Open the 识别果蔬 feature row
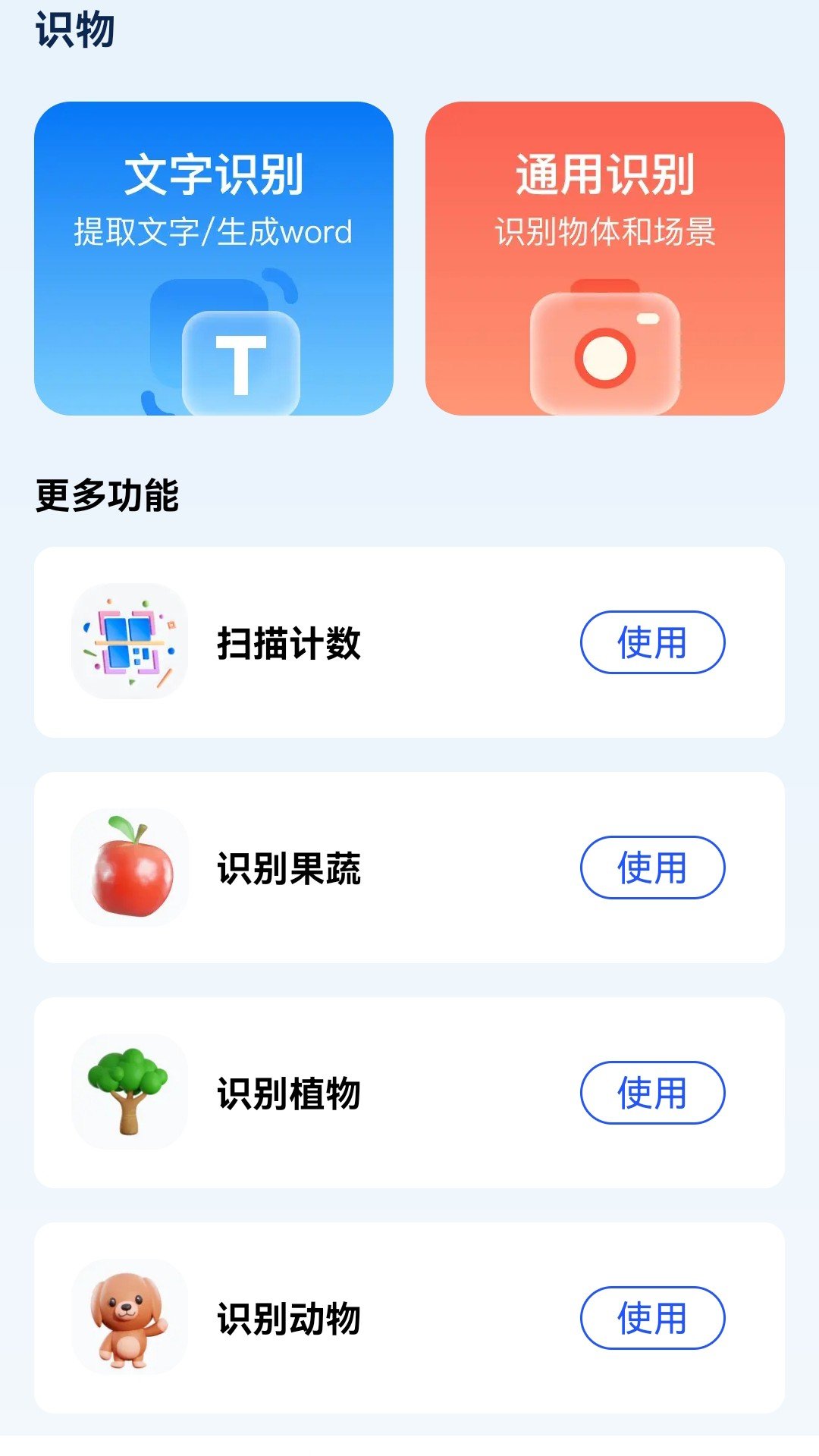The width and height of the screenshot is (819, 1456). [x=651, y=868]
